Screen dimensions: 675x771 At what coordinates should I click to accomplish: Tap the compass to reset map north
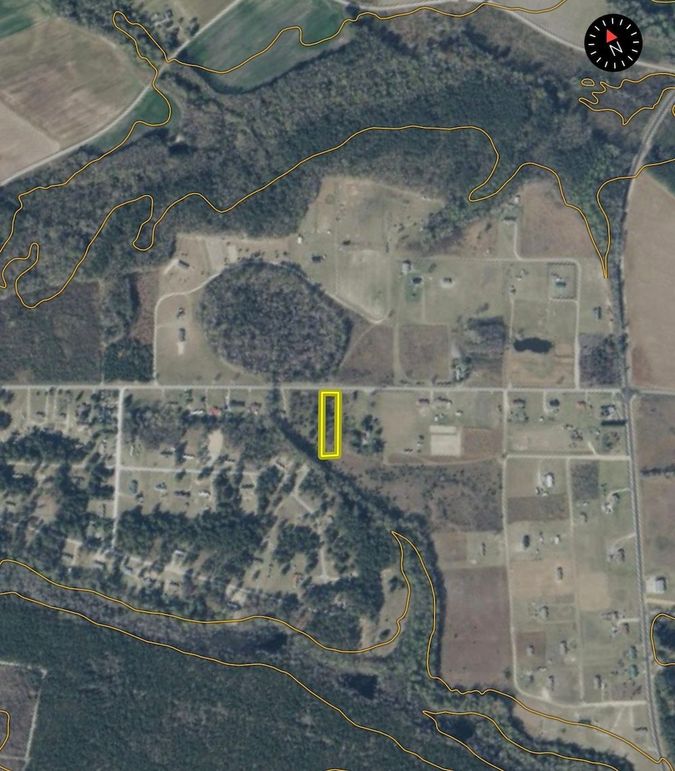[615, 43]
